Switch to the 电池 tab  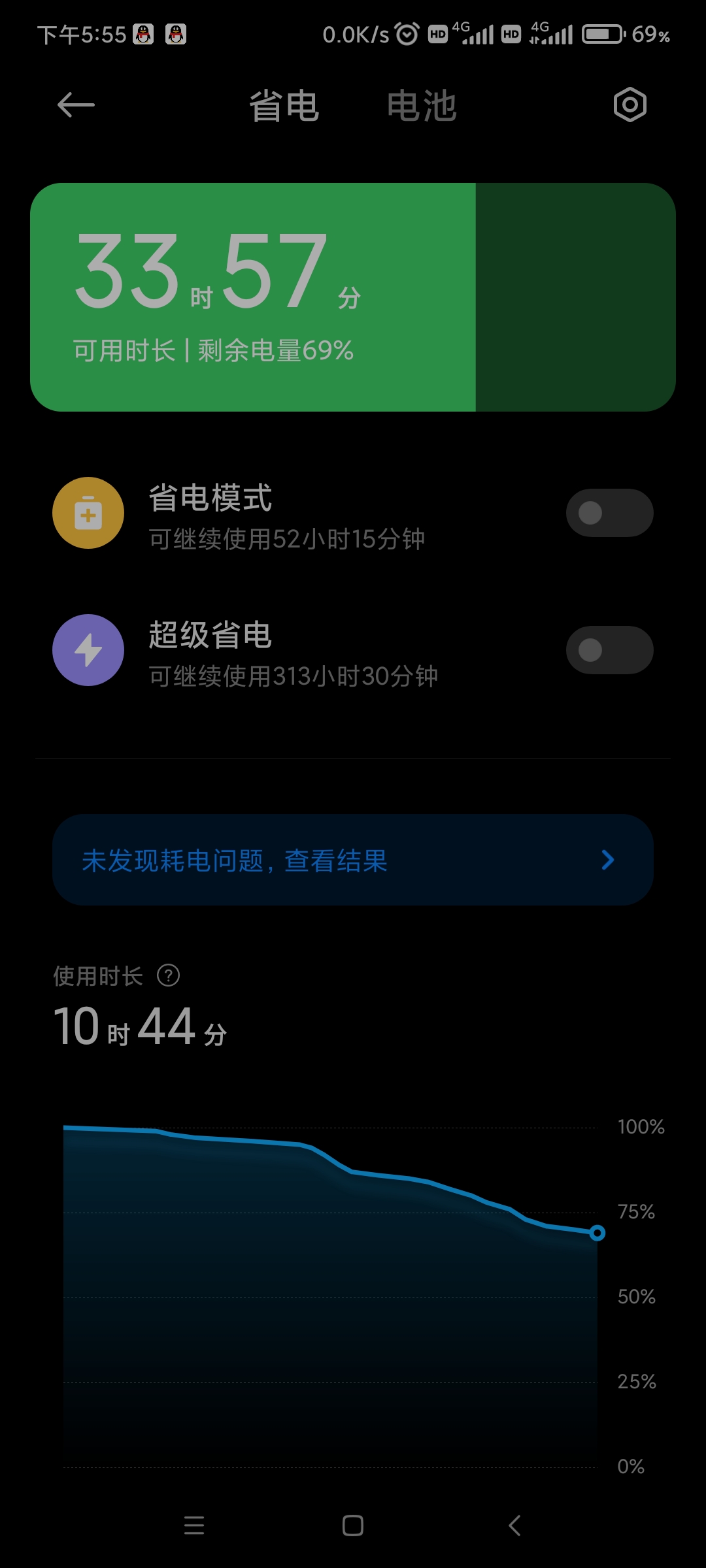tap(422, 106)
